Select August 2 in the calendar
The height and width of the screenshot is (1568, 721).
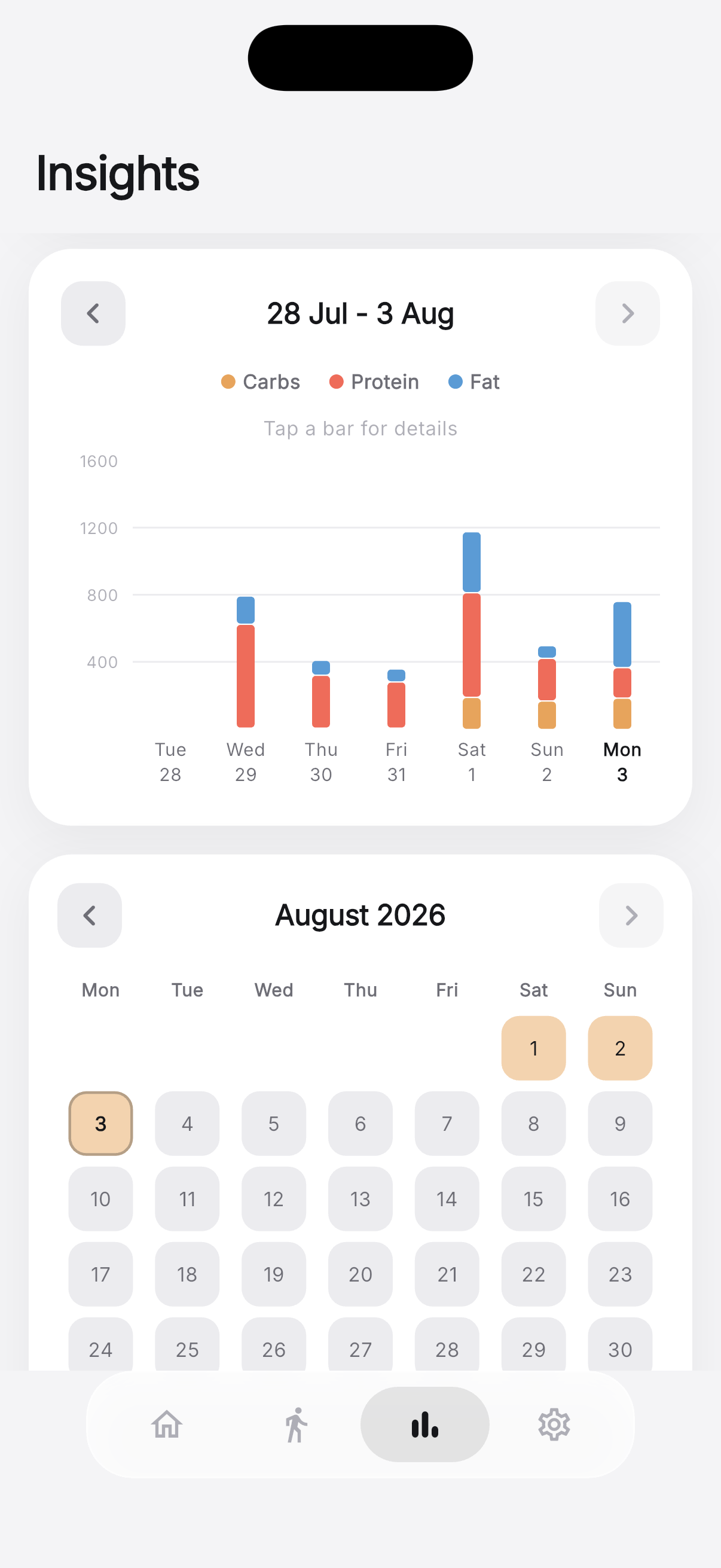(620, 1048)
